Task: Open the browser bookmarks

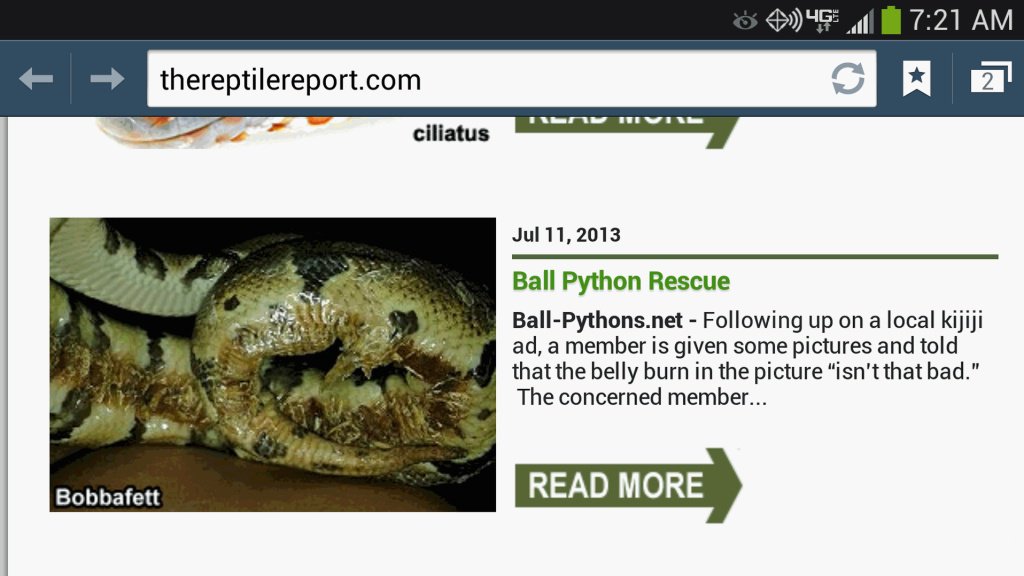Action: click(x=916, y=79)
